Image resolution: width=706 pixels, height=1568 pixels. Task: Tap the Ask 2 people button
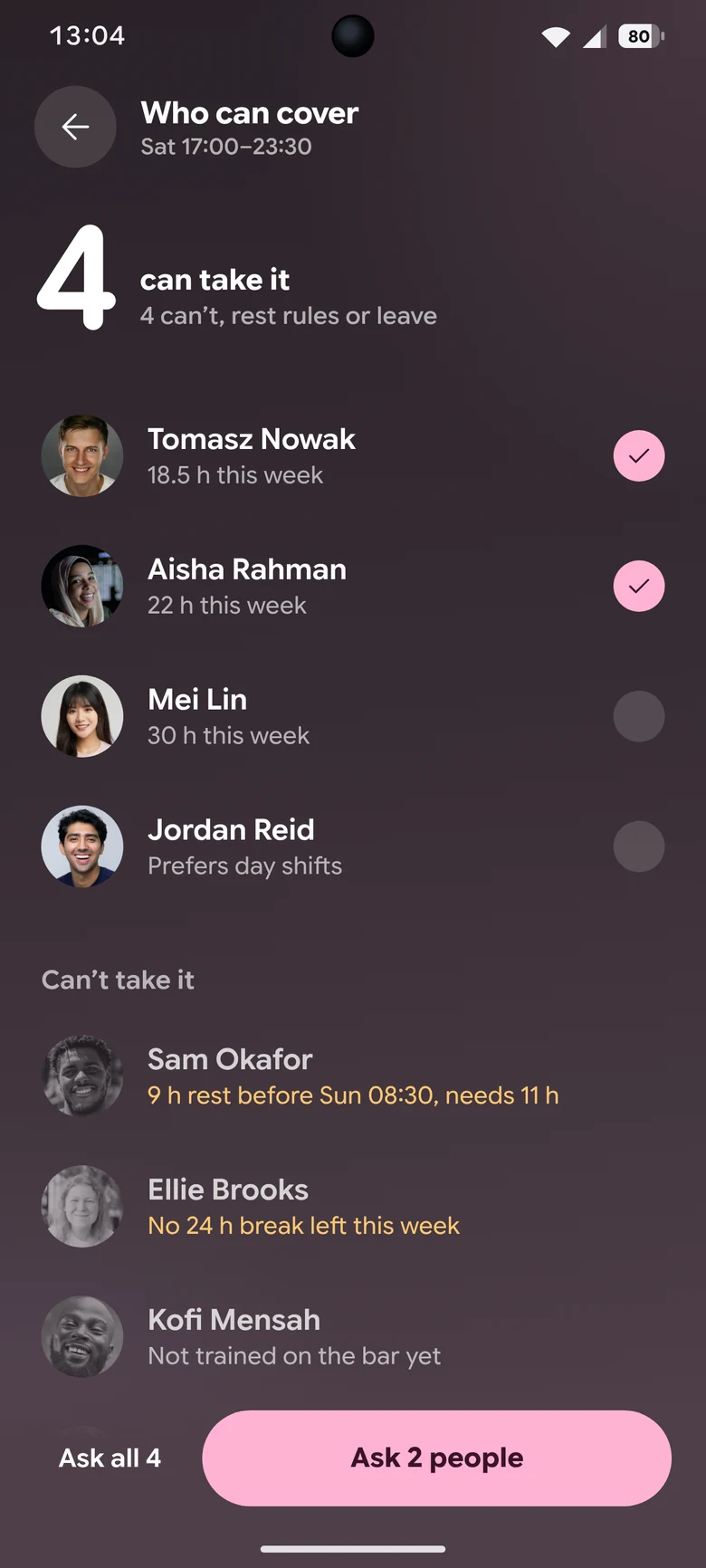pyautogui.click(x=437, y=1458)
